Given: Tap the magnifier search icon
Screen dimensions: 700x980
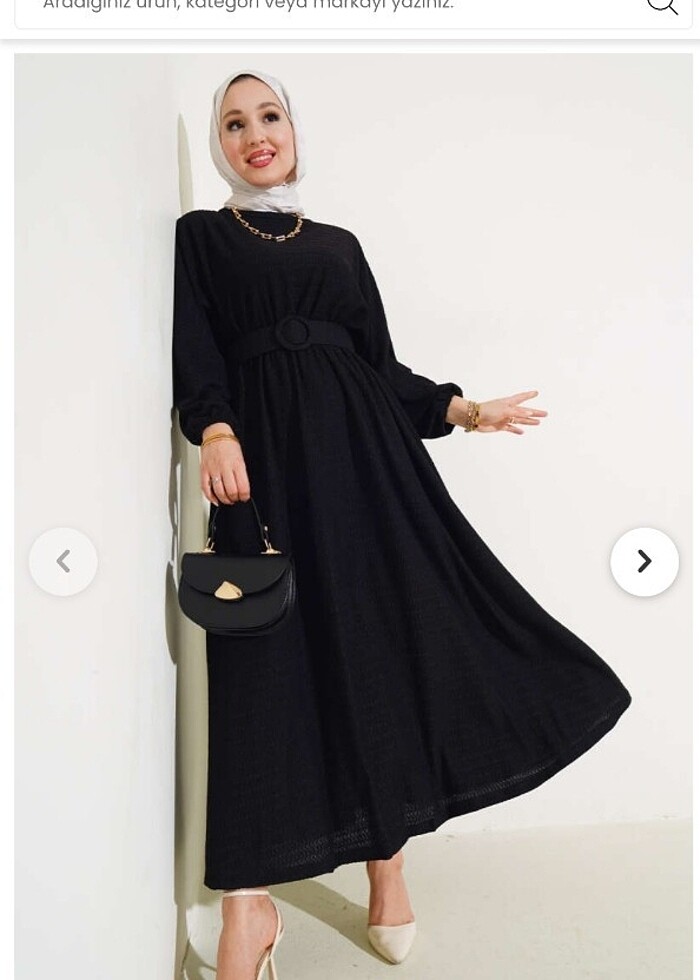Looking at the screenshot, I should (661, 5).
